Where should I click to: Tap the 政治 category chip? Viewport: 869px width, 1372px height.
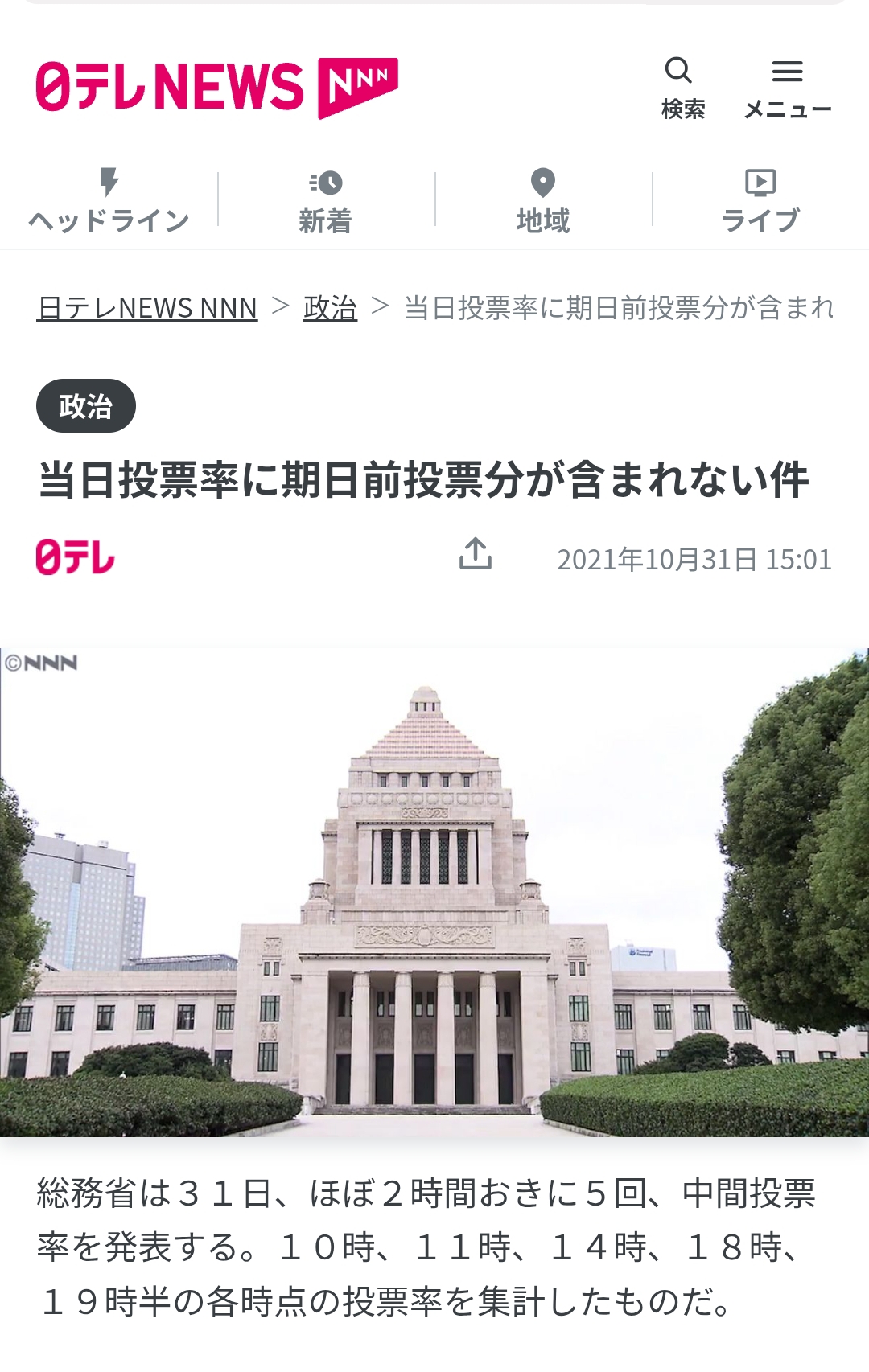click(86, 406)
